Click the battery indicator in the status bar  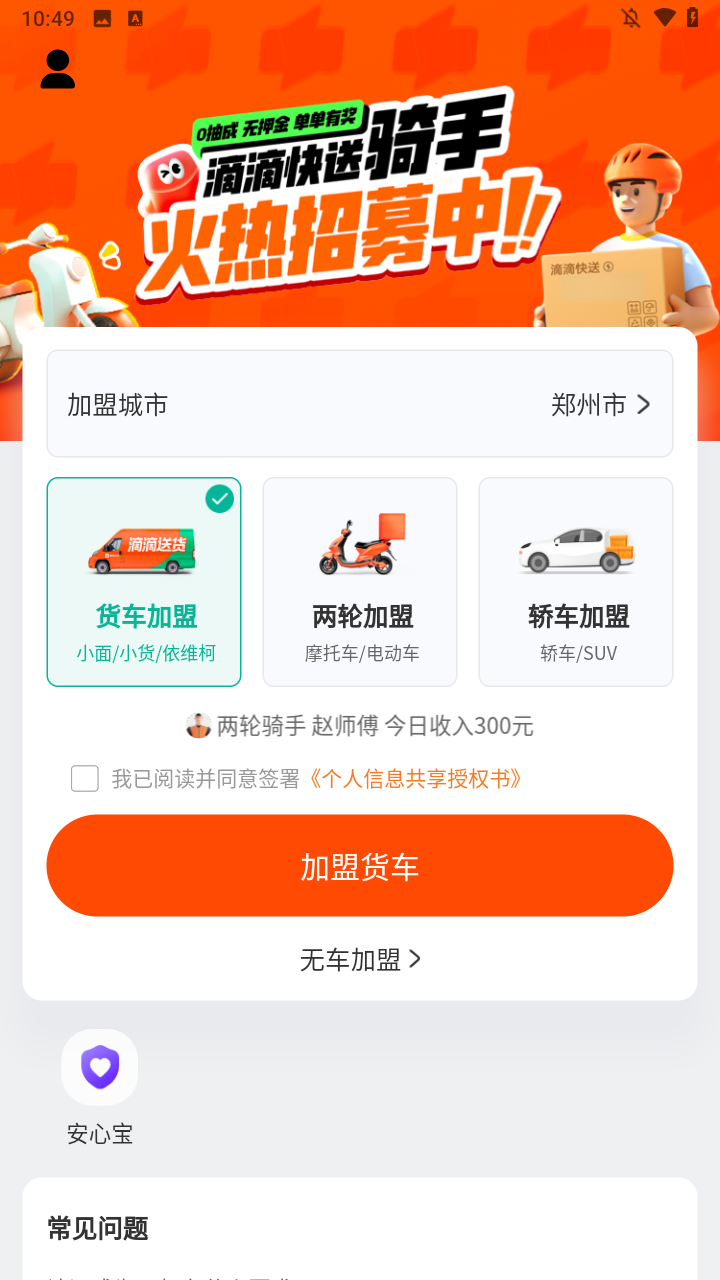(x=692, y=16)
